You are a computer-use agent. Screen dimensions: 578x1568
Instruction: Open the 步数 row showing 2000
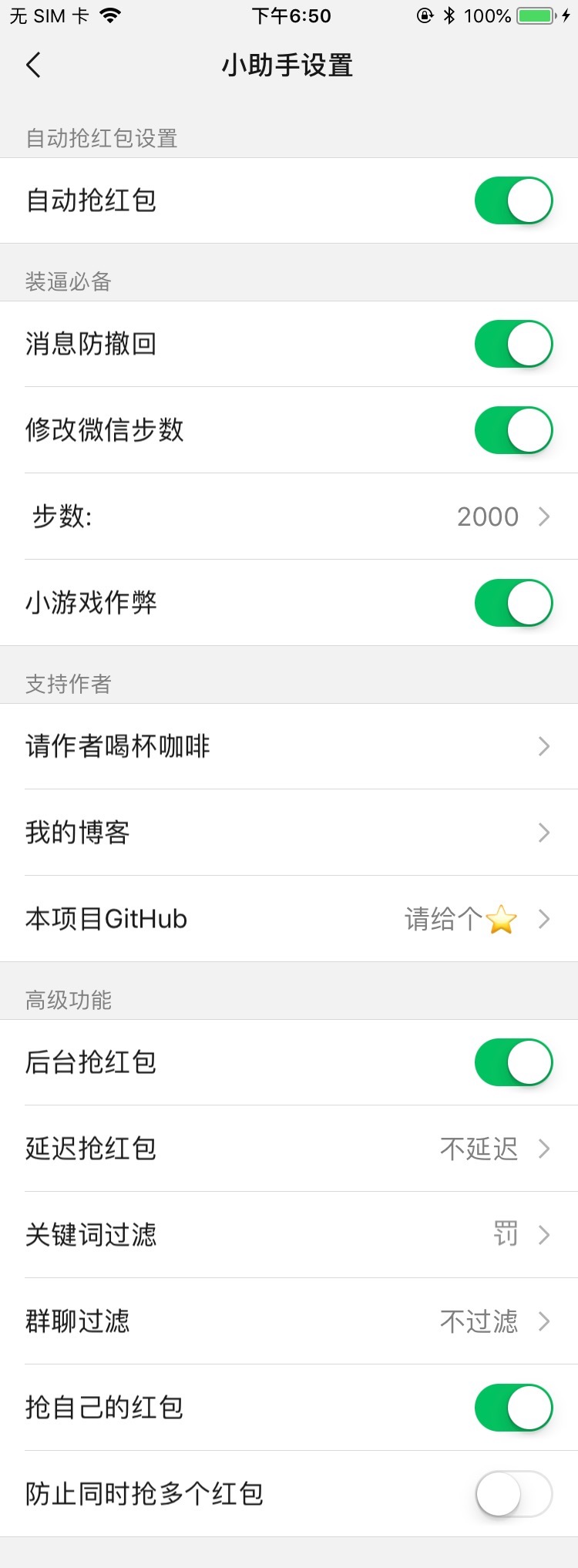point(289,516)
